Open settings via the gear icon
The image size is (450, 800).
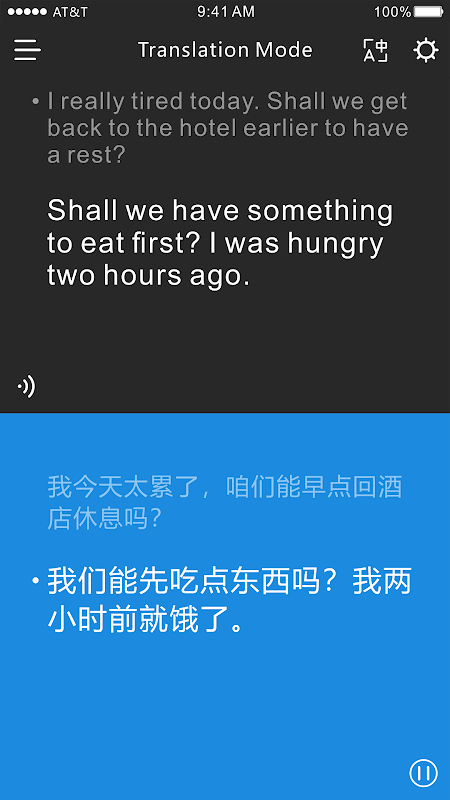click(x=426, y=51)
